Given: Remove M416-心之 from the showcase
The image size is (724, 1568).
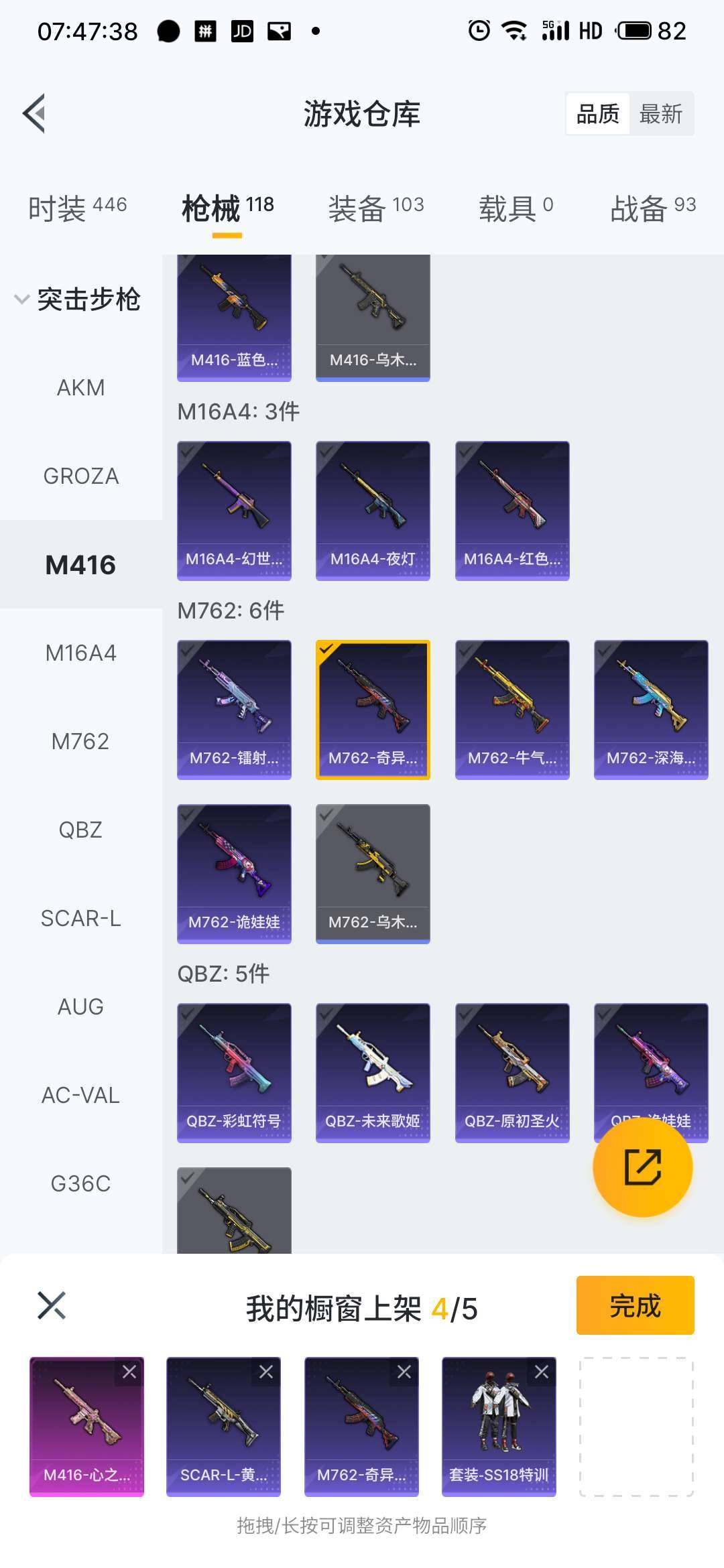Looking at the screenshot, I should (129, 1372).
